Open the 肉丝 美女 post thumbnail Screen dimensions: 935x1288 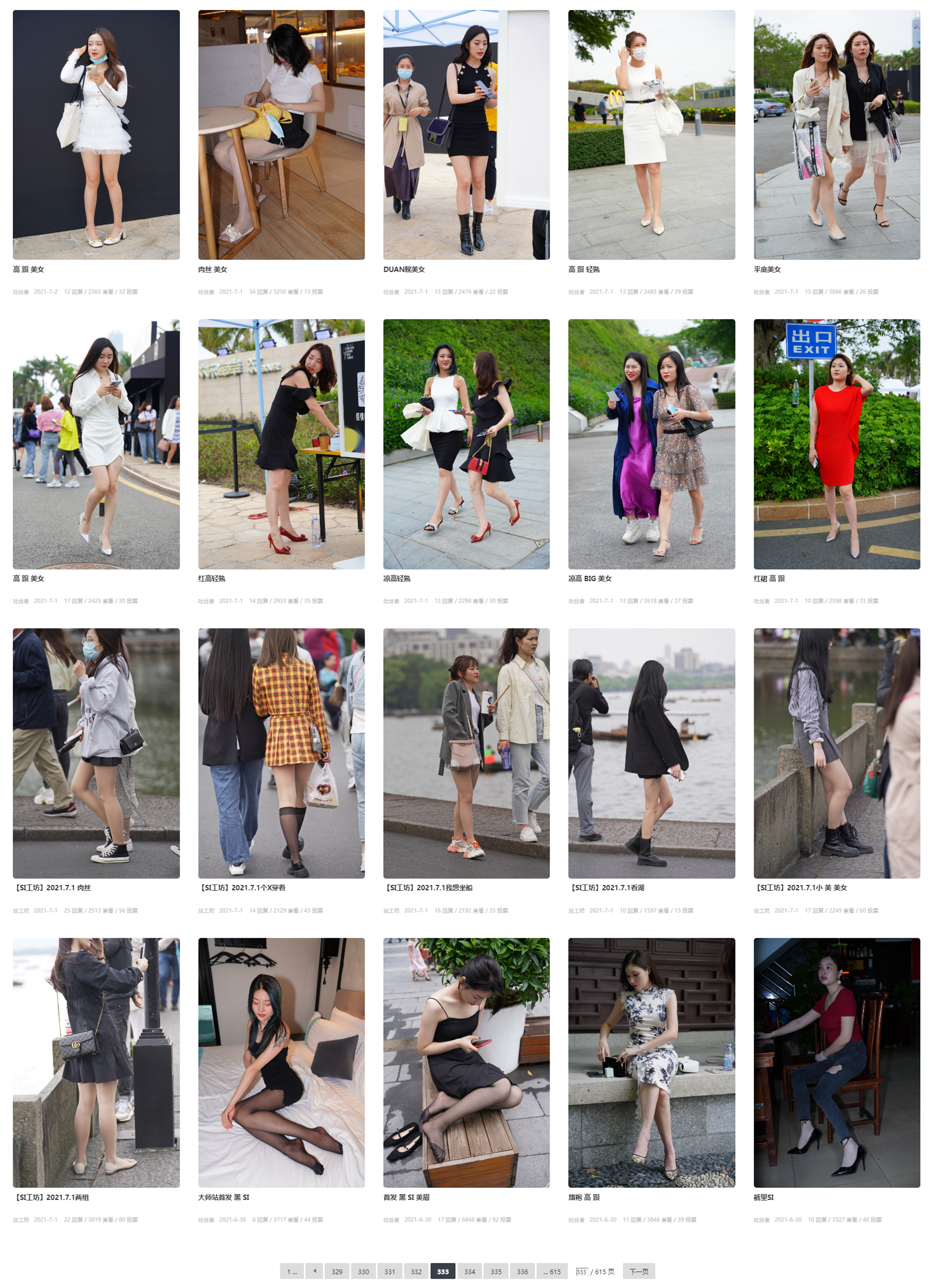point(281,135)
